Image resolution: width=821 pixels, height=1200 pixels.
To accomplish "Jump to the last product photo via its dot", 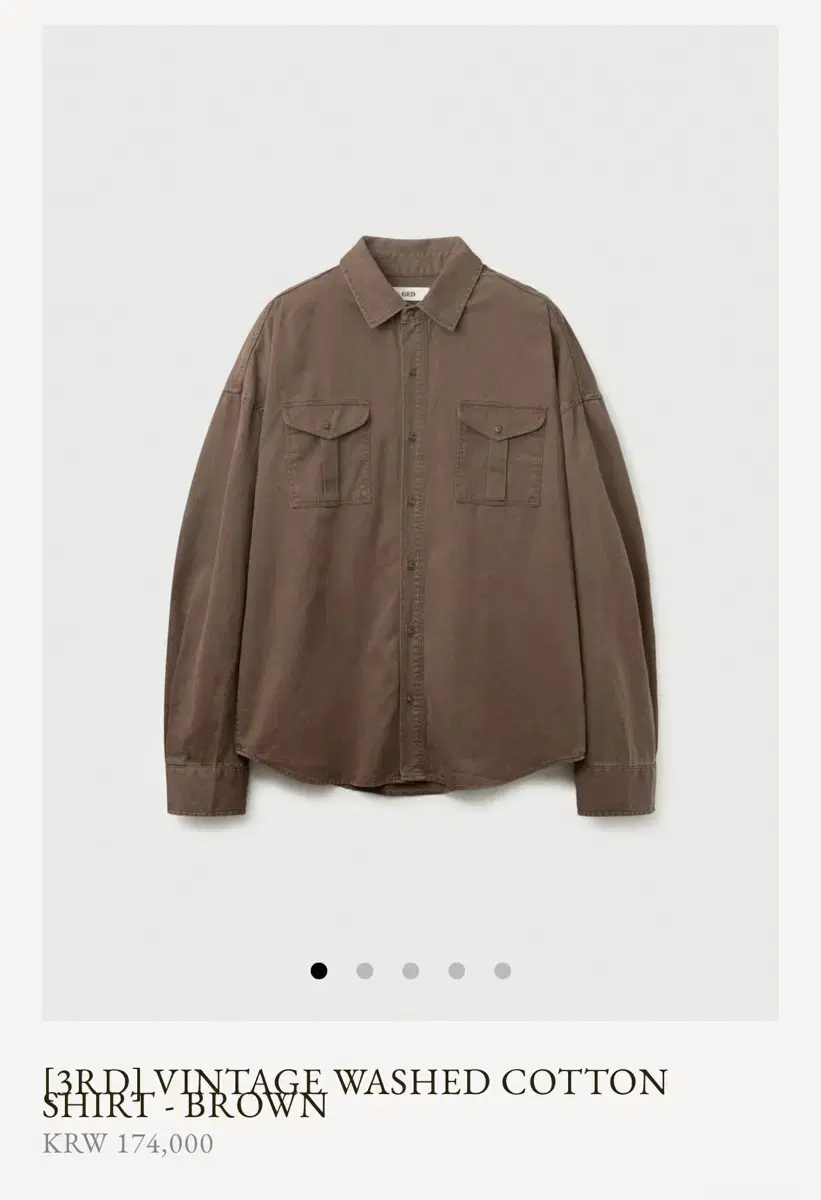I will pyautogui.click(x=499, y=968).
